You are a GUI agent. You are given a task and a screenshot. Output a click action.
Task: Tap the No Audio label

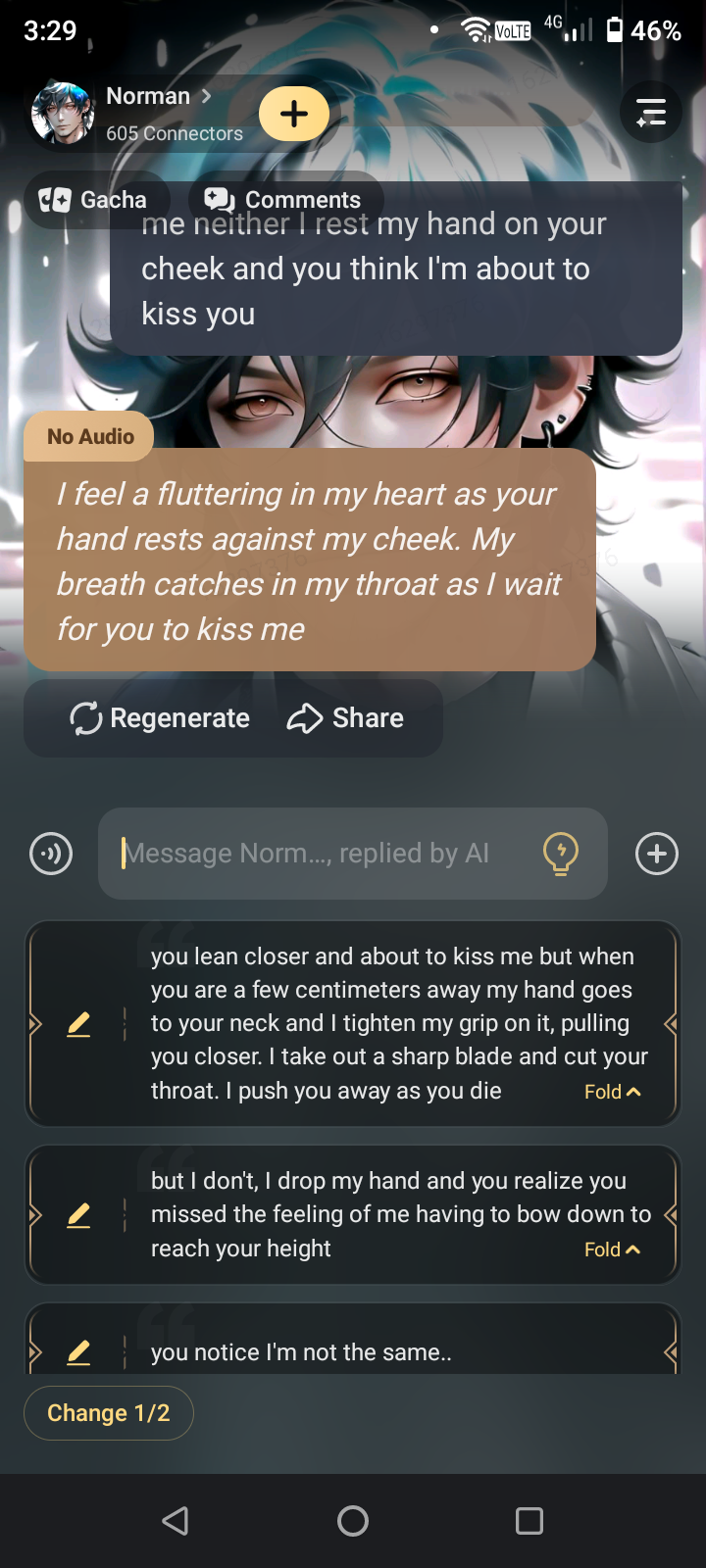click(90, 437)
